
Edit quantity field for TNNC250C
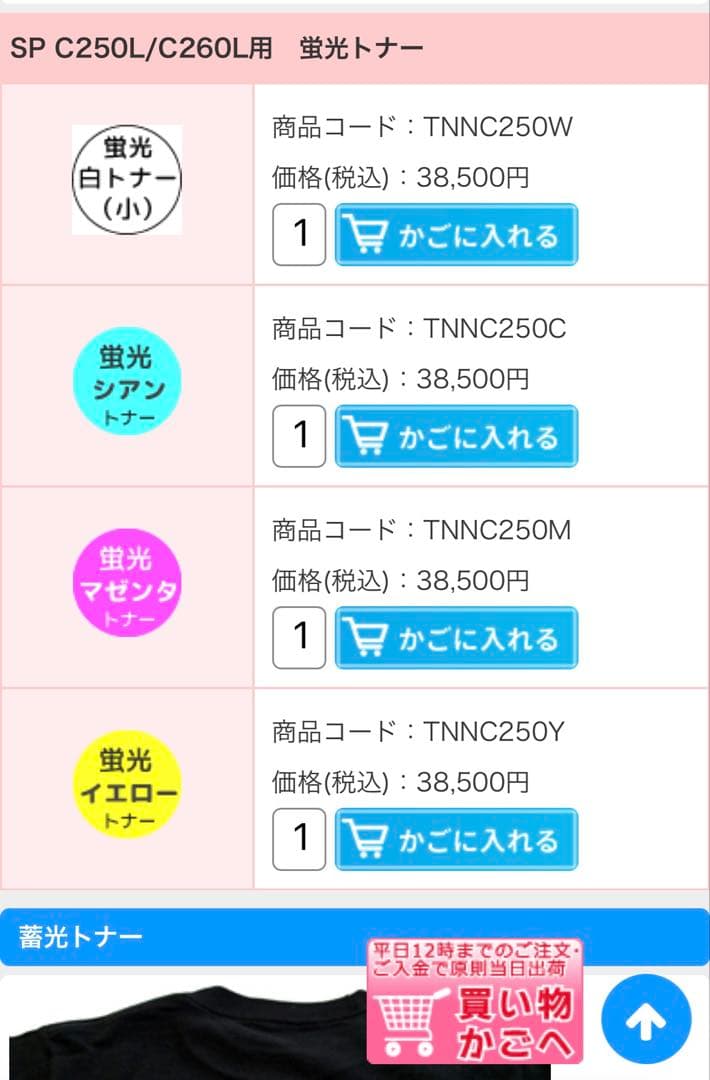[299, 436]
